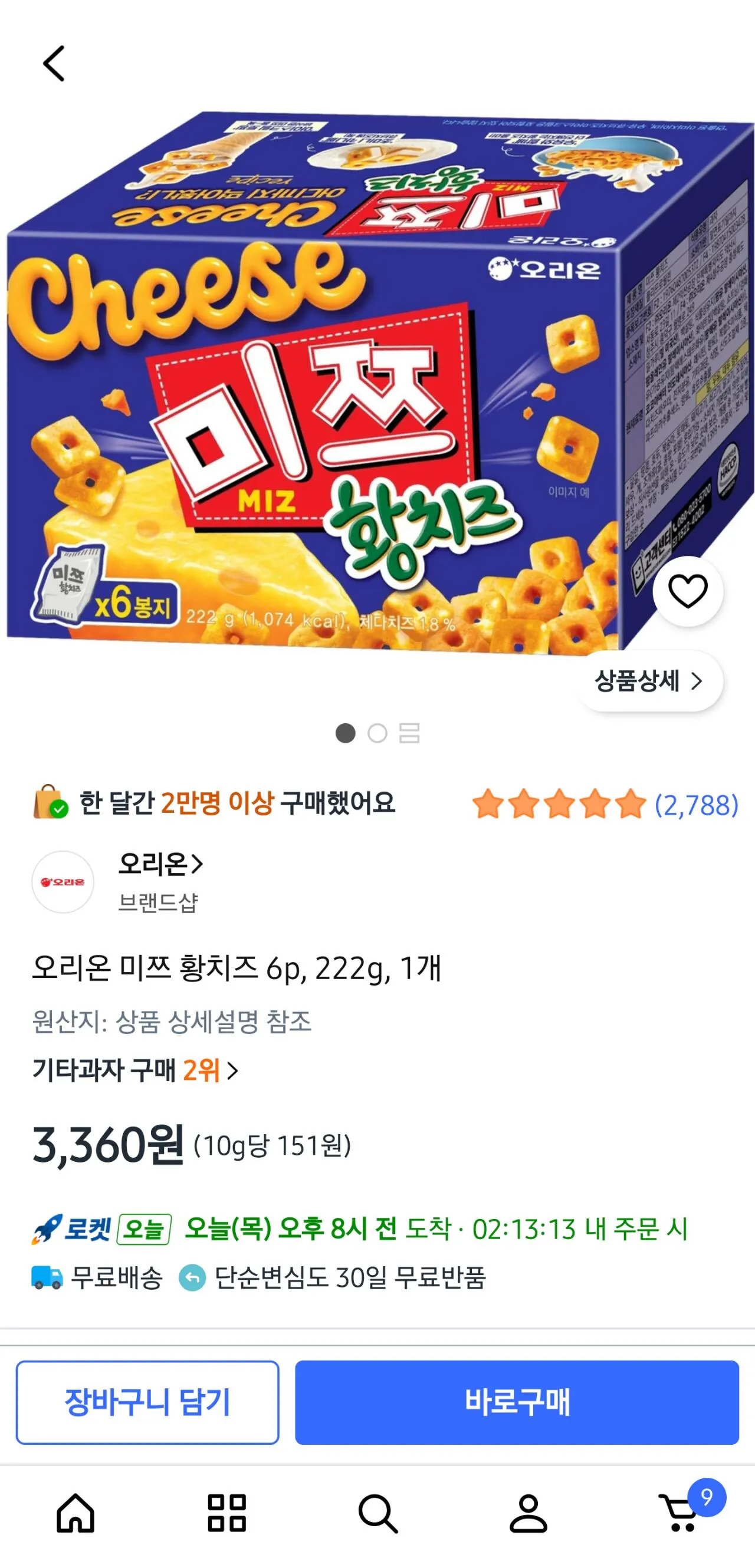Viewport: 755px width, 1568px height.
Task: Open the category grid tab
Action: point(226,1513)
